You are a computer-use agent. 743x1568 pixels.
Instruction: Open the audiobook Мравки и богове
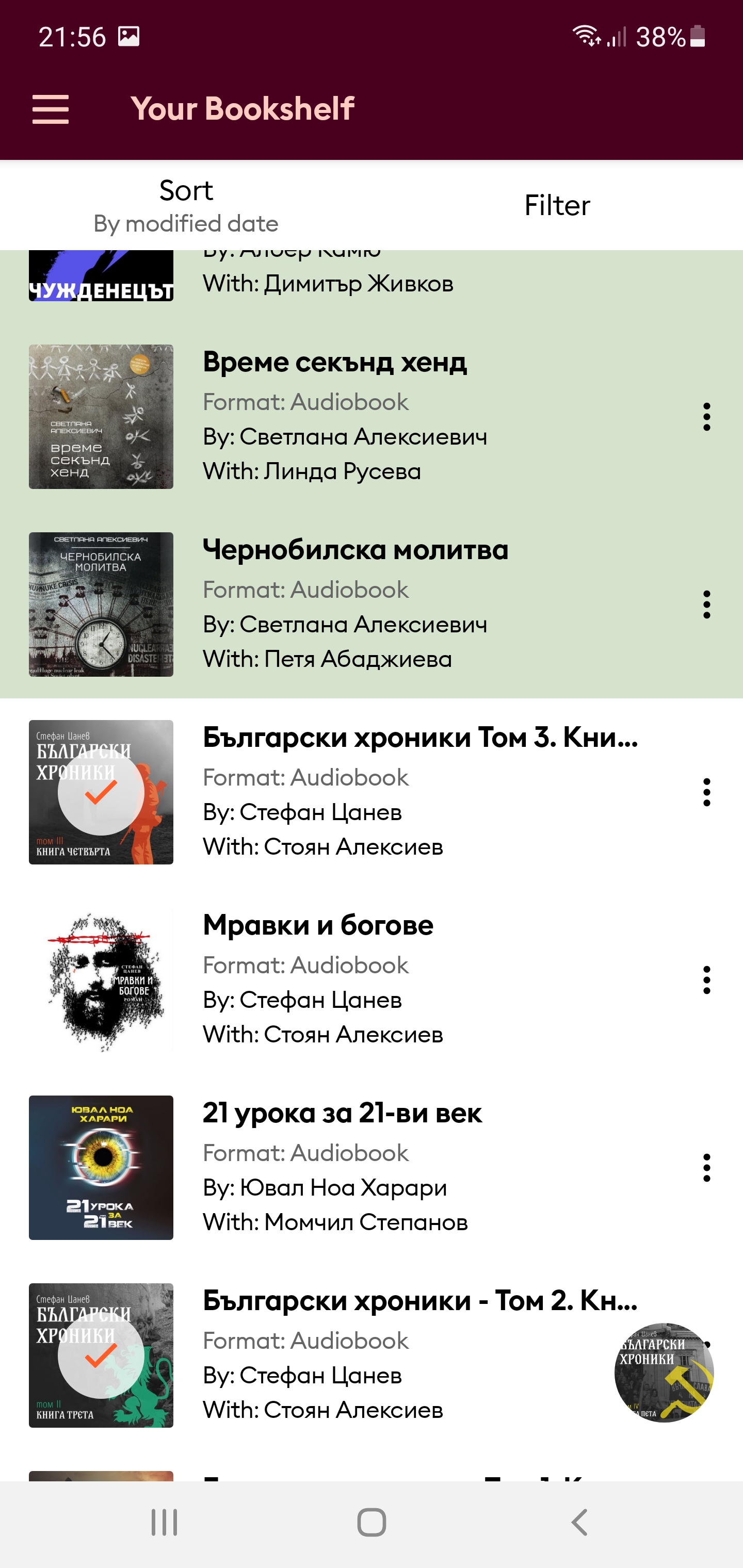(x=318, y=925)
